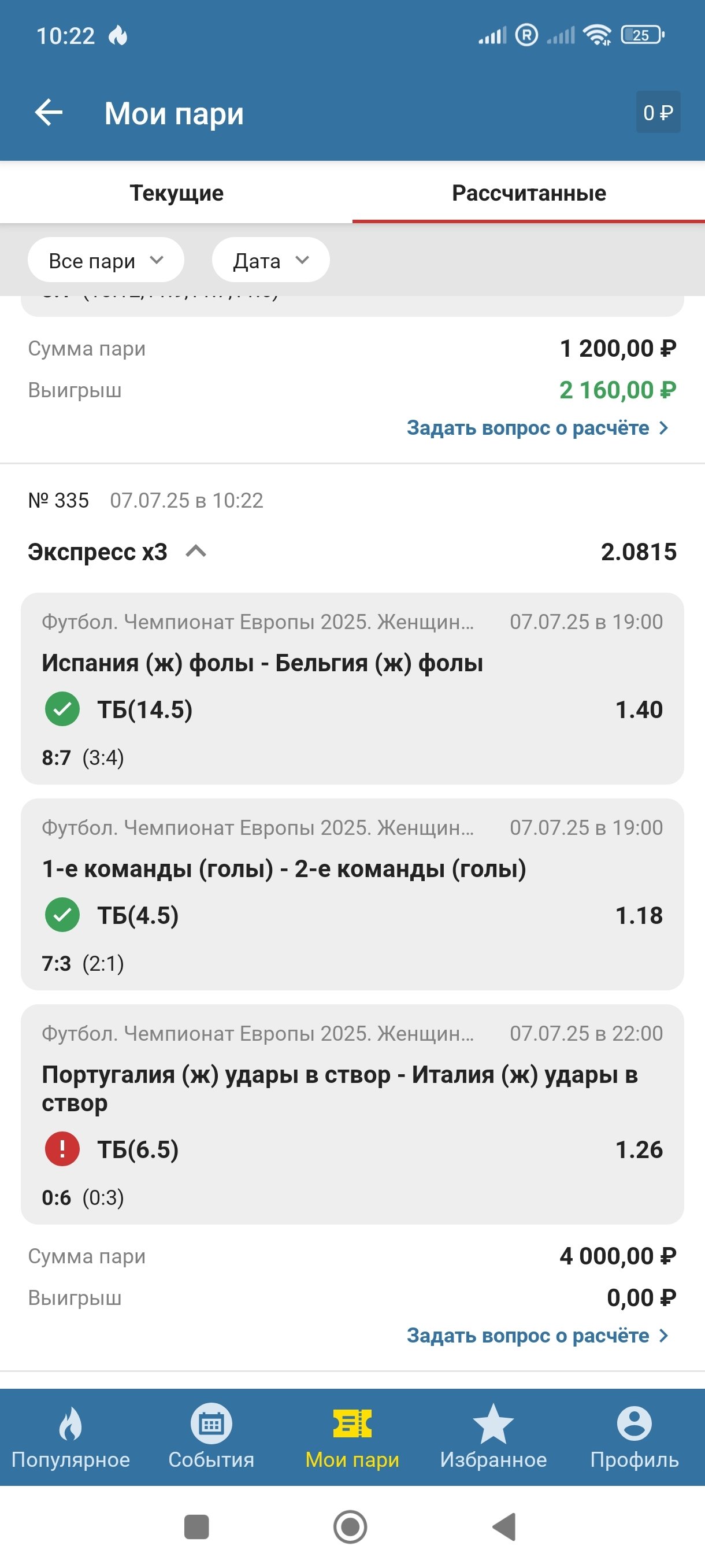Collapse the Экспресс x3 bet details
This screenshot has width=705, height=1568.
(195, 552)
